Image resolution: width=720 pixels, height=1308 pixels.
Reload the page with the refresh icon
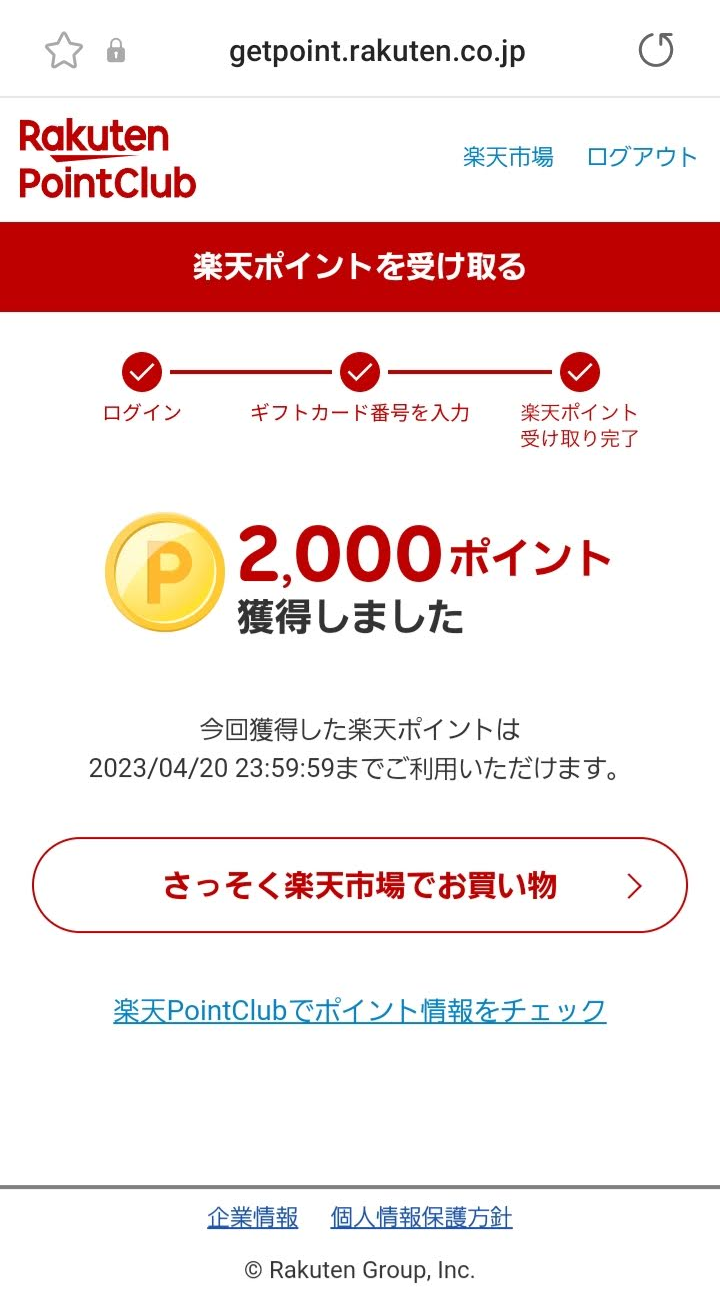[656, 50]
